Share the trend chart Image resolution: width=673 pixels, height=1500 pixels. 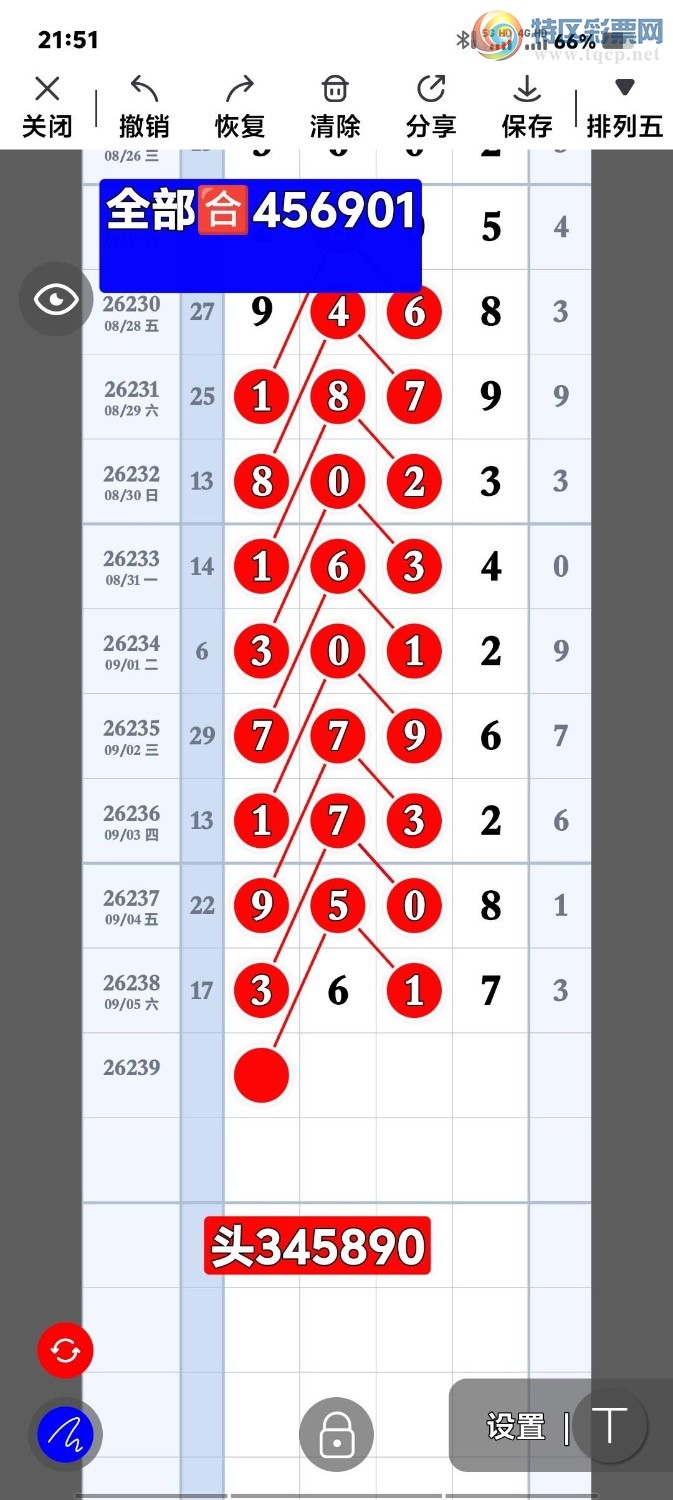click(x=431, y=106)
